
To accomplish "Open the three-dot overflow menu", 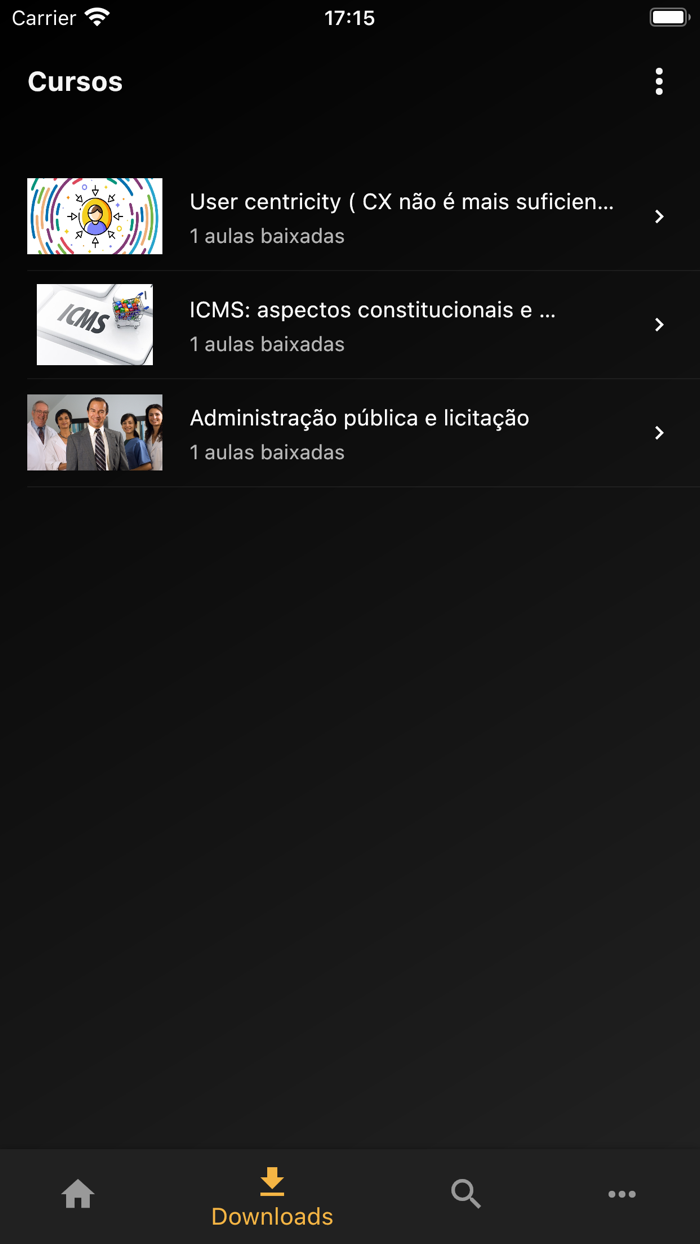I will pyautogui.click(x=659, y=82).
